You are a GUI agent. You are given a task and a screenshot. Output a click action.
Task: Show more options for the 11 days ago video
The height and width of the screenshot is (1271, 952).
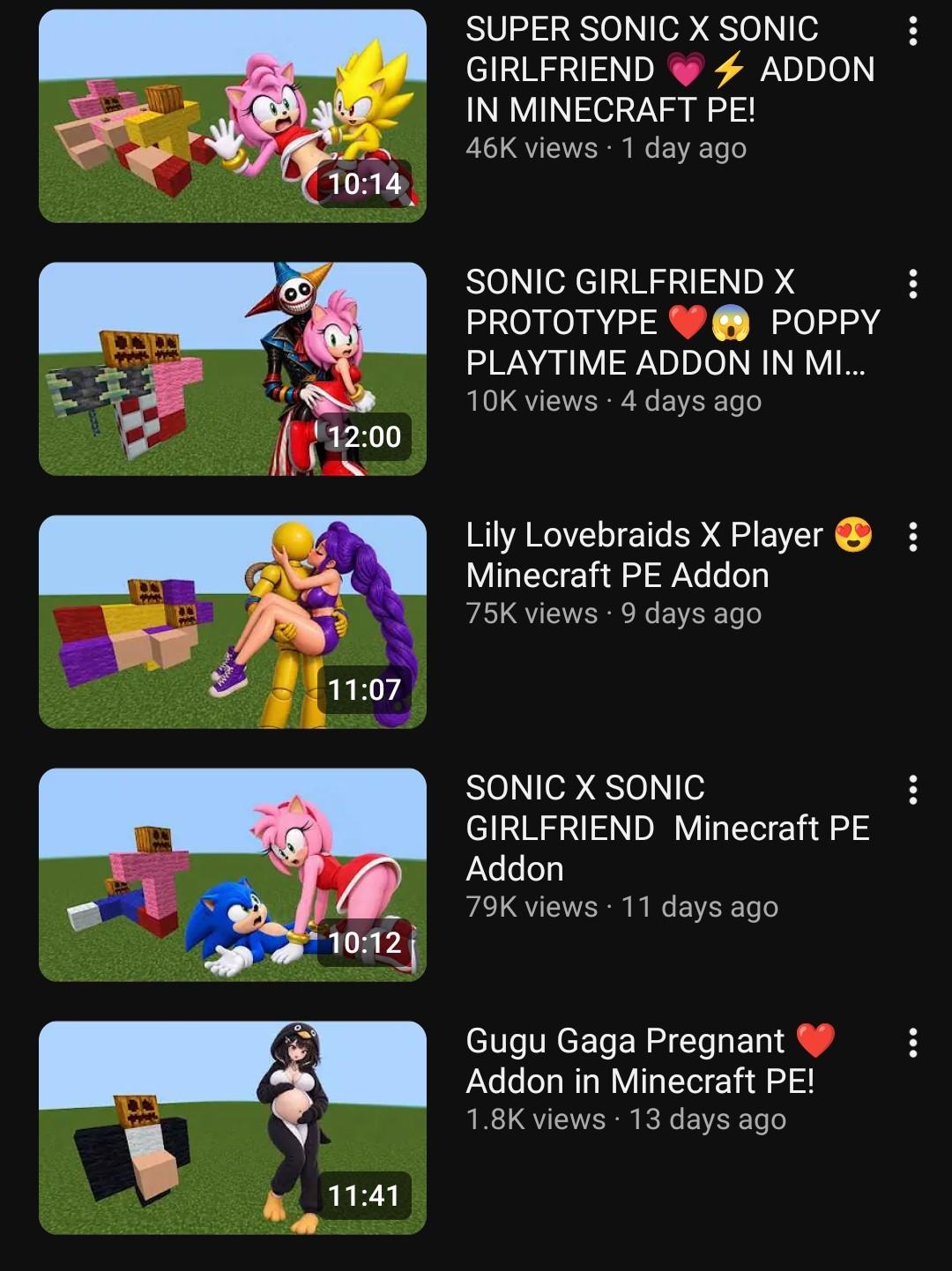913,790
